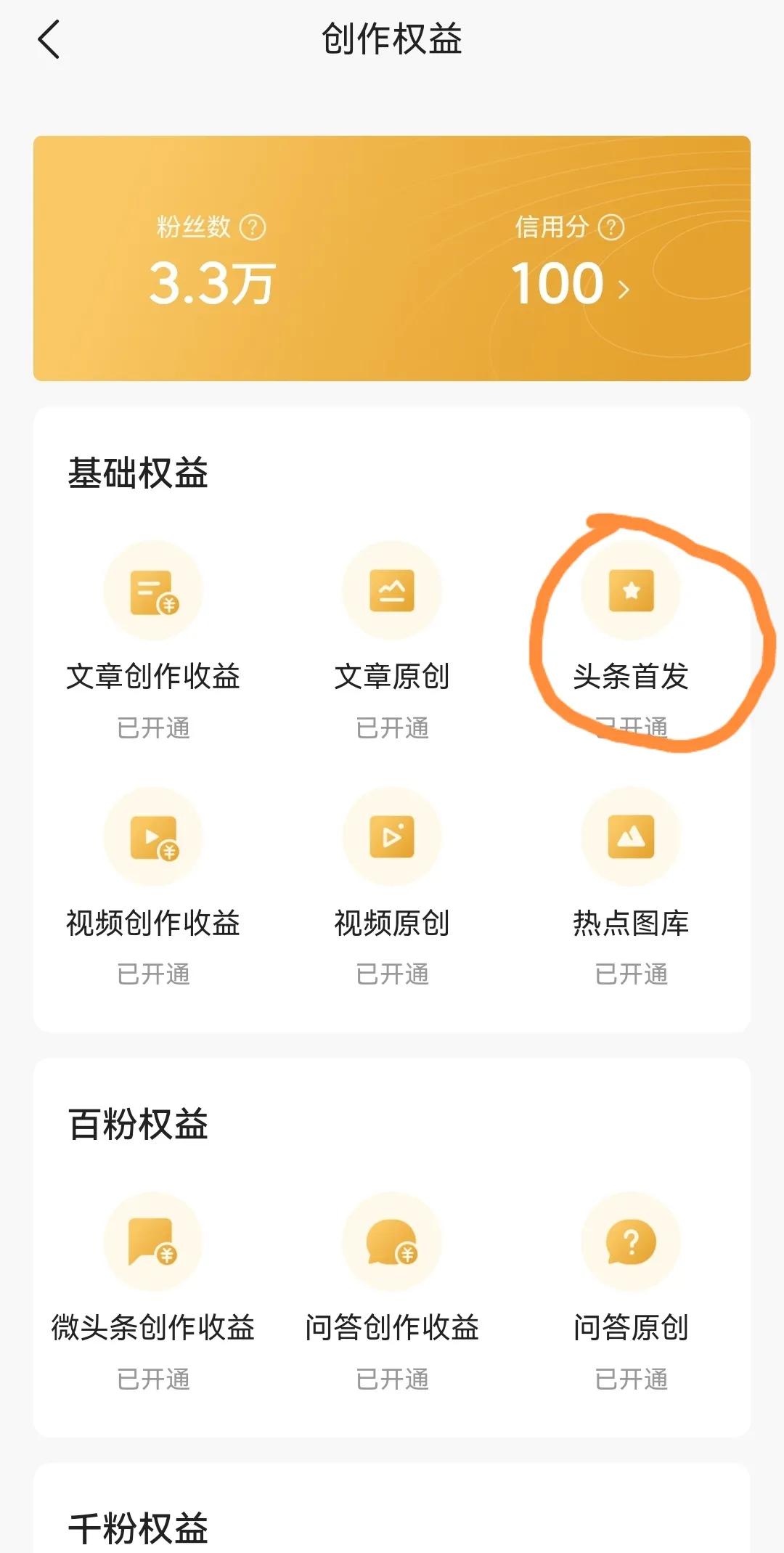
Task: Tap the 已开通 status under 热点图库
Action: coord(630,975)
